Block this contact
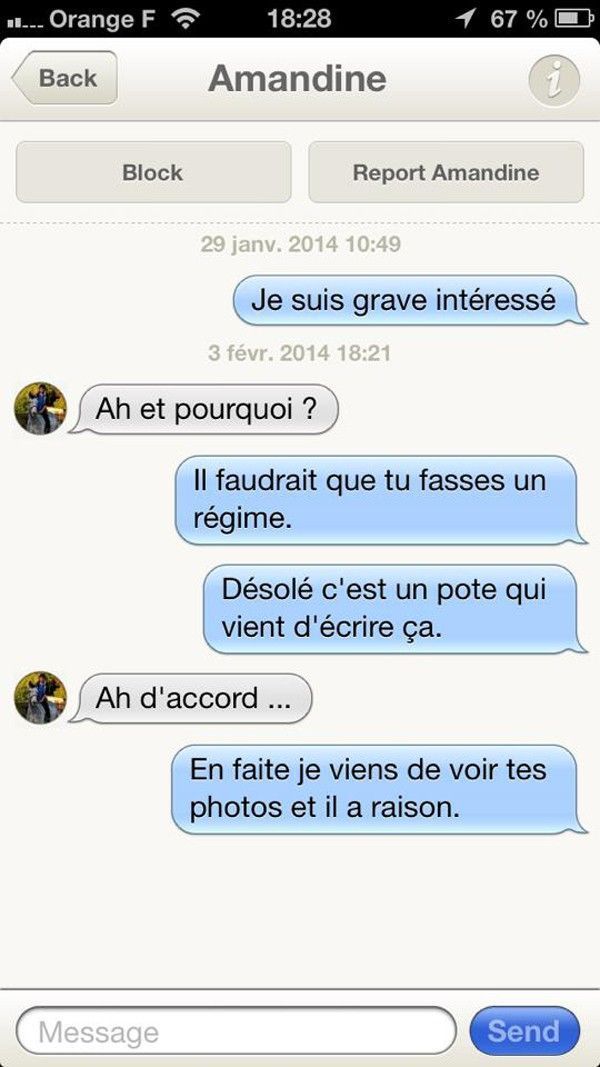Screen dimensions: 600x1067 pyautogui.click(x=153, y=172)
